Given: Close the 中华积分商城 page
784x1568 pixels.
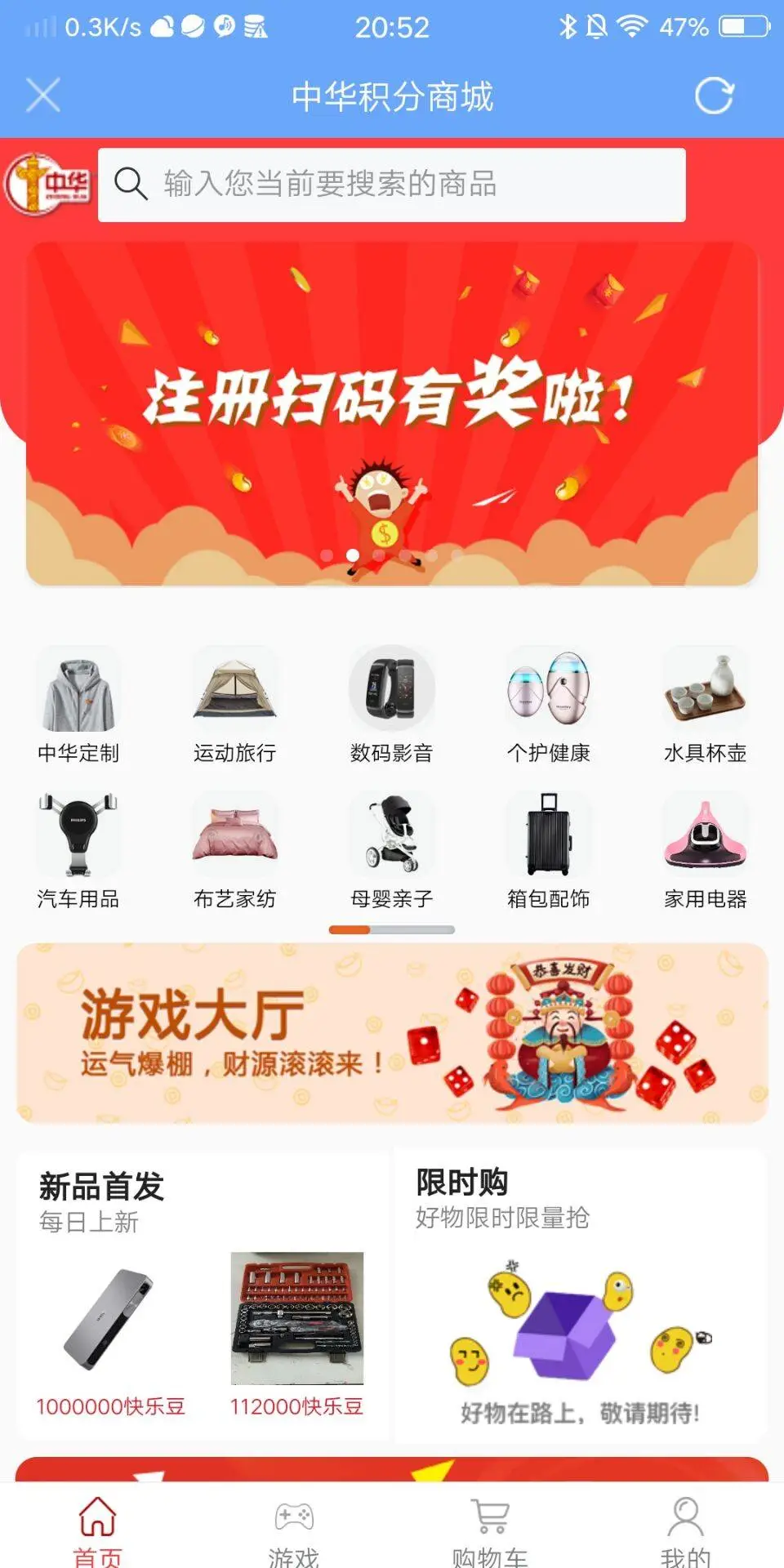Looking at the screenshot, I should click(42, 95).
